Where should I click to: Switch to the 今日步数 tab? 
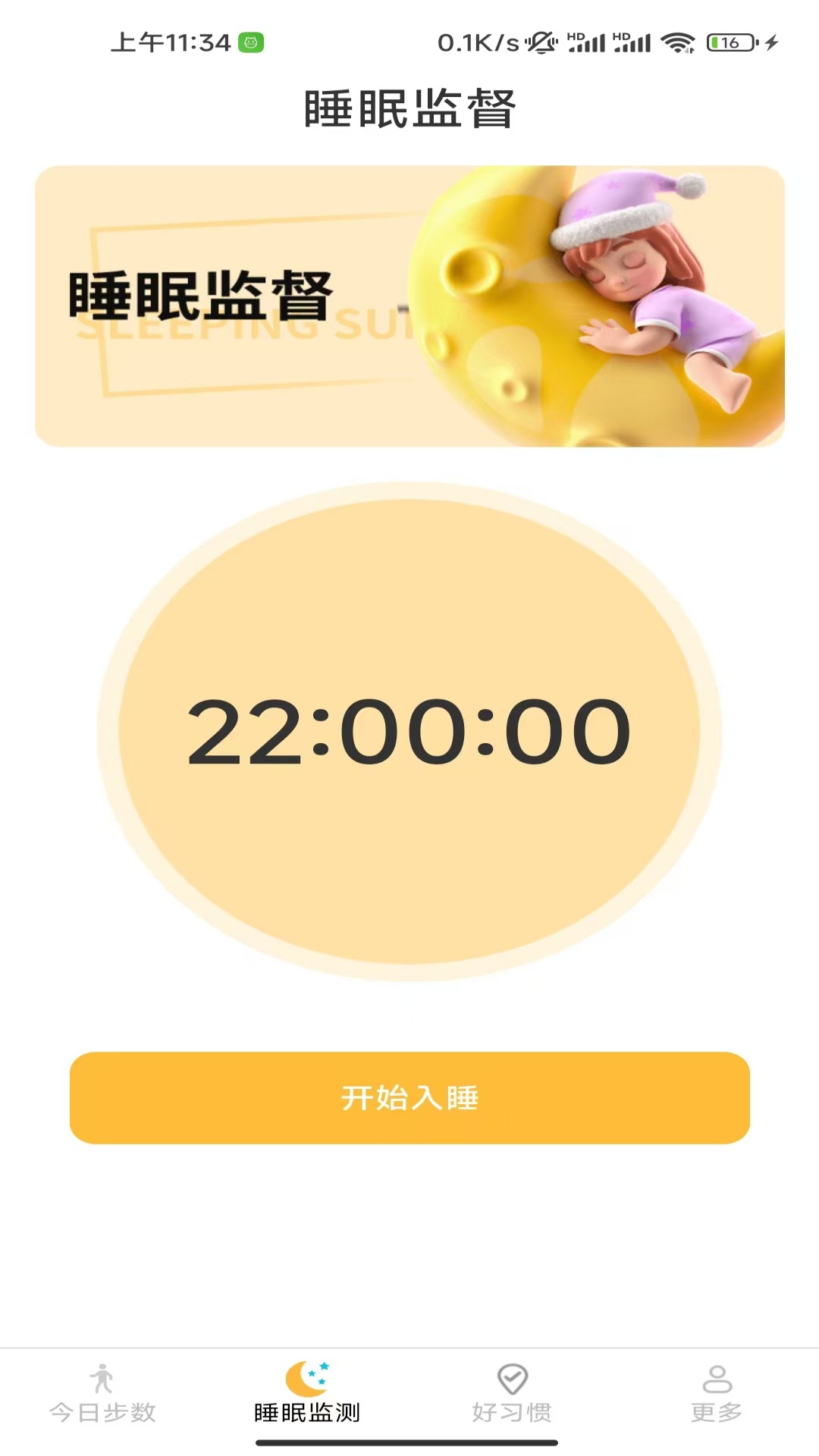tap(102, 1395)
